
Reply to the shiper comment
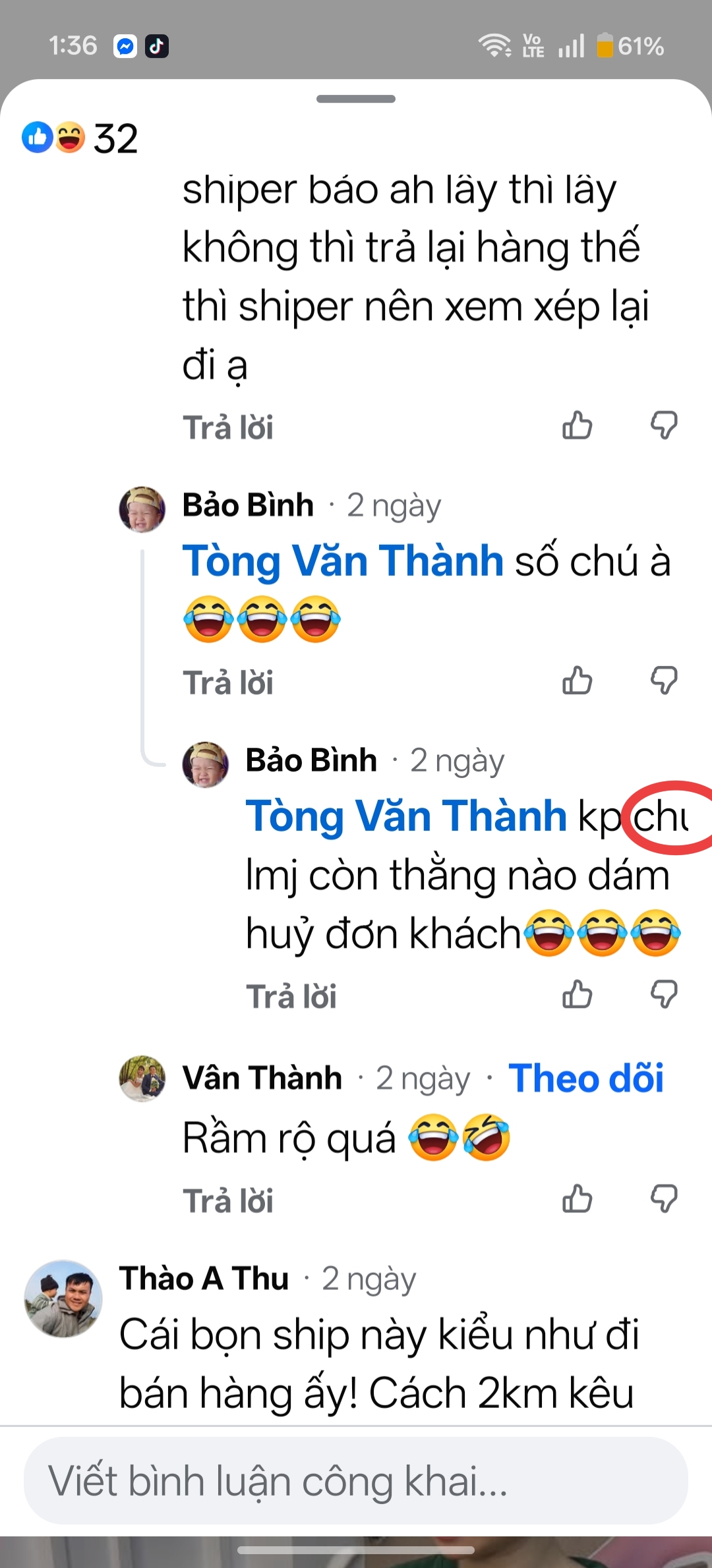point(227,428)
